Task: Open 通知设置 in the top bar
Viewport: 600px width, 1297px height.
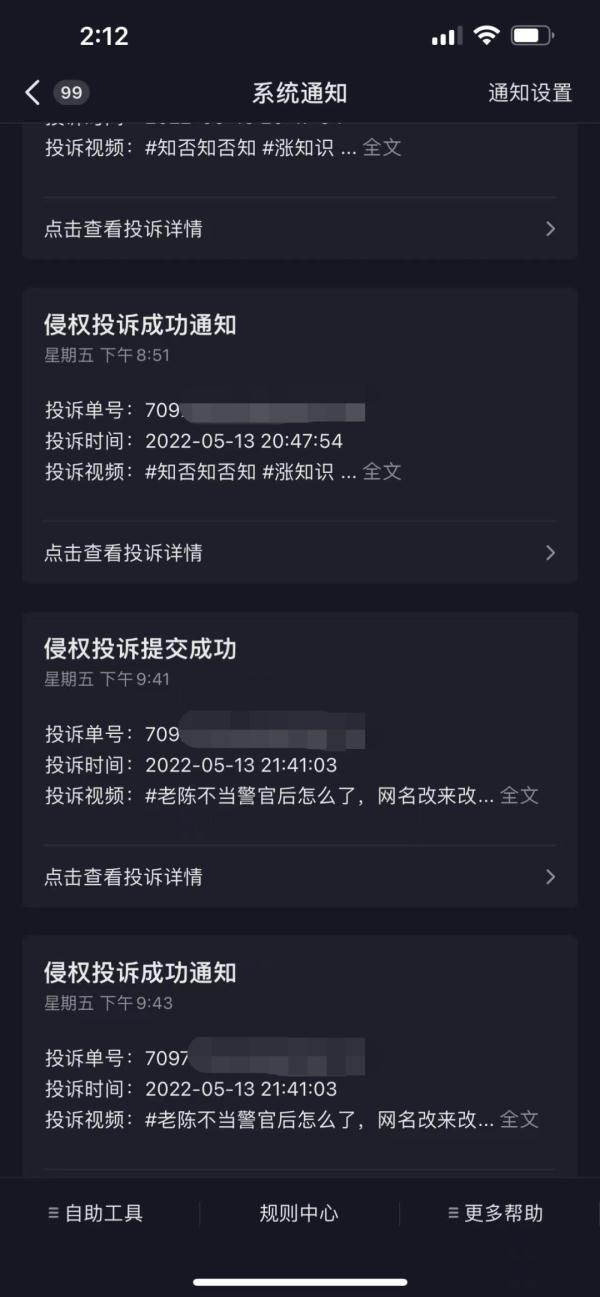Action: tap(530, 93)
